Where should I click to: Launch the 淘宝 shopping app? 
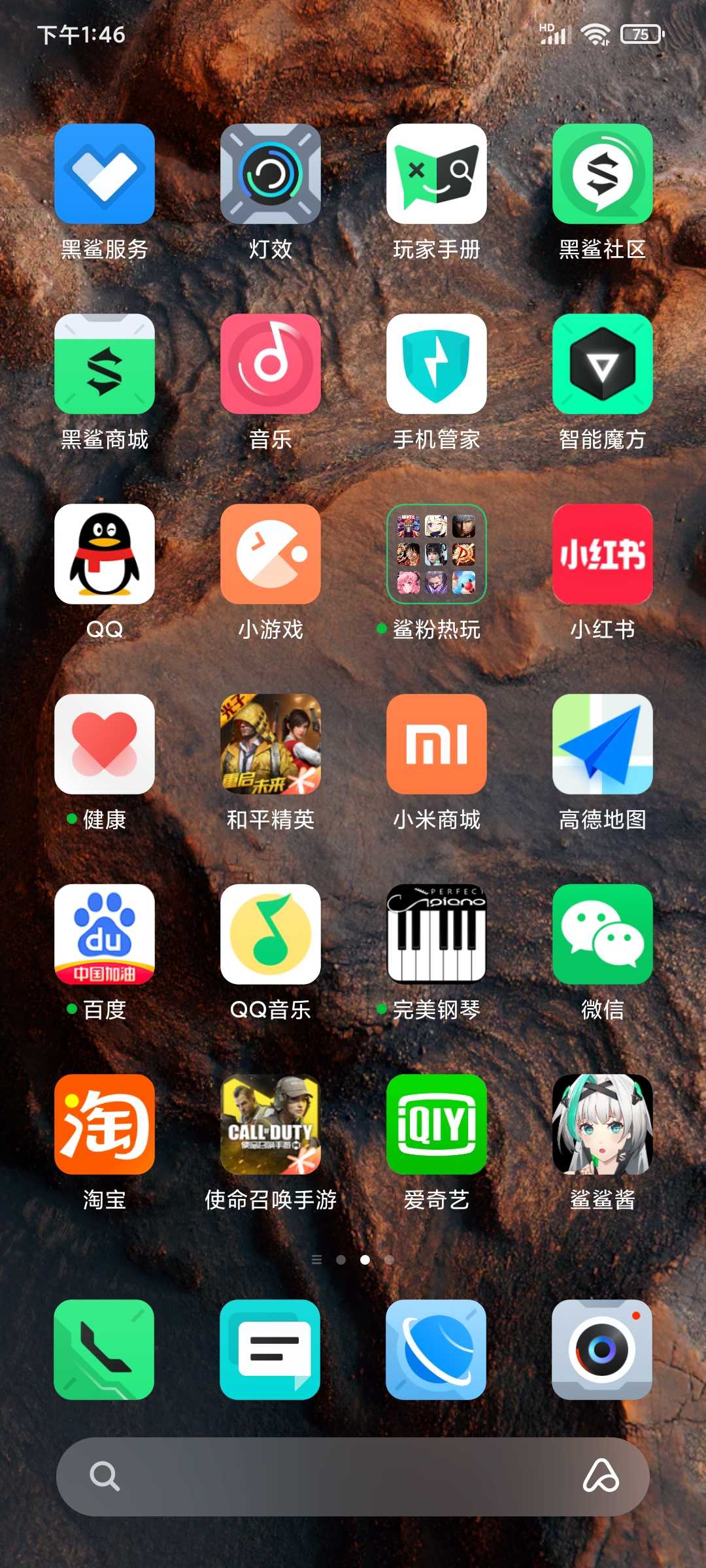click(x=105, y=1124)
